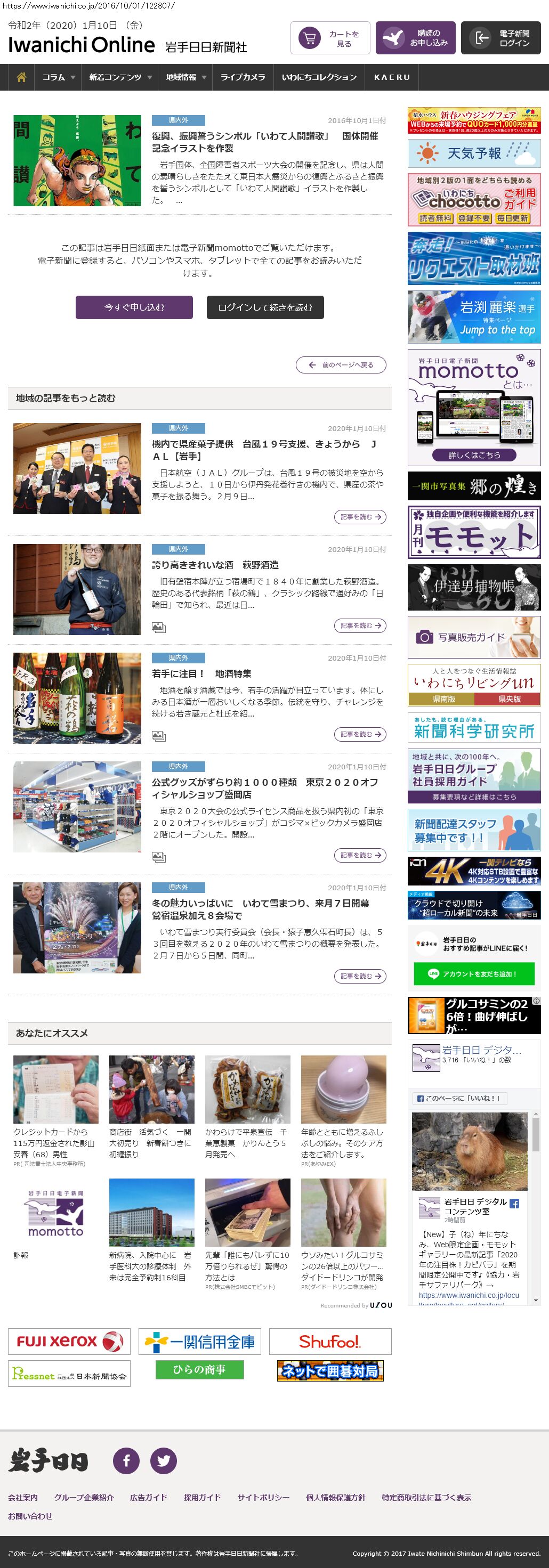The image size is (549, 1568).
Task: Open the 天気予報 weather banner
Action: click(473, 153)
